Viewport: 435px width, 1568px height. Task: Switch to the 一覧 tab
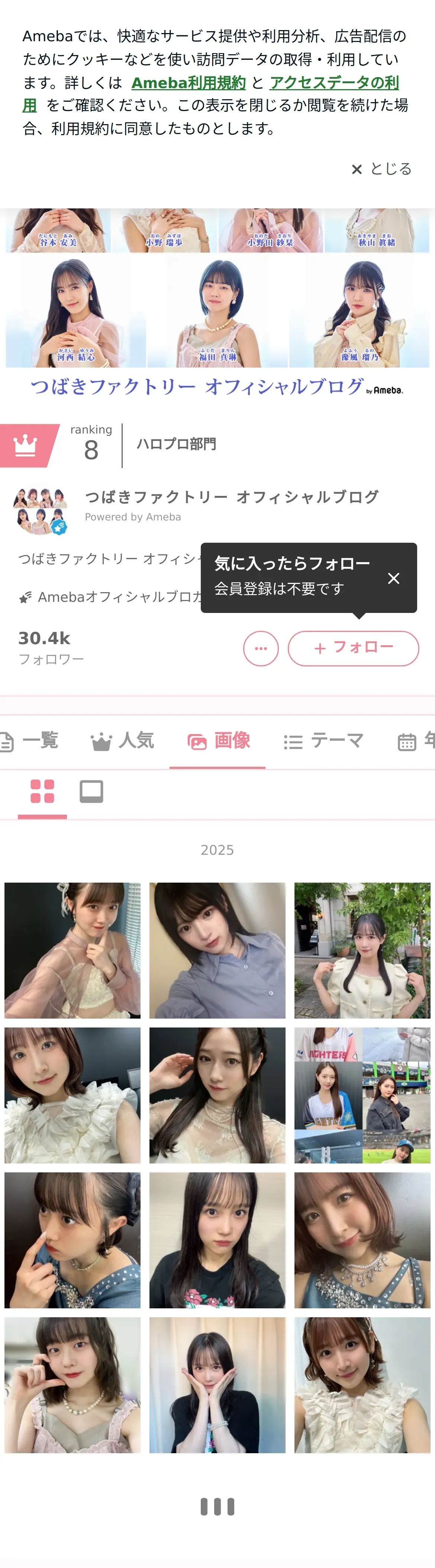30,741
